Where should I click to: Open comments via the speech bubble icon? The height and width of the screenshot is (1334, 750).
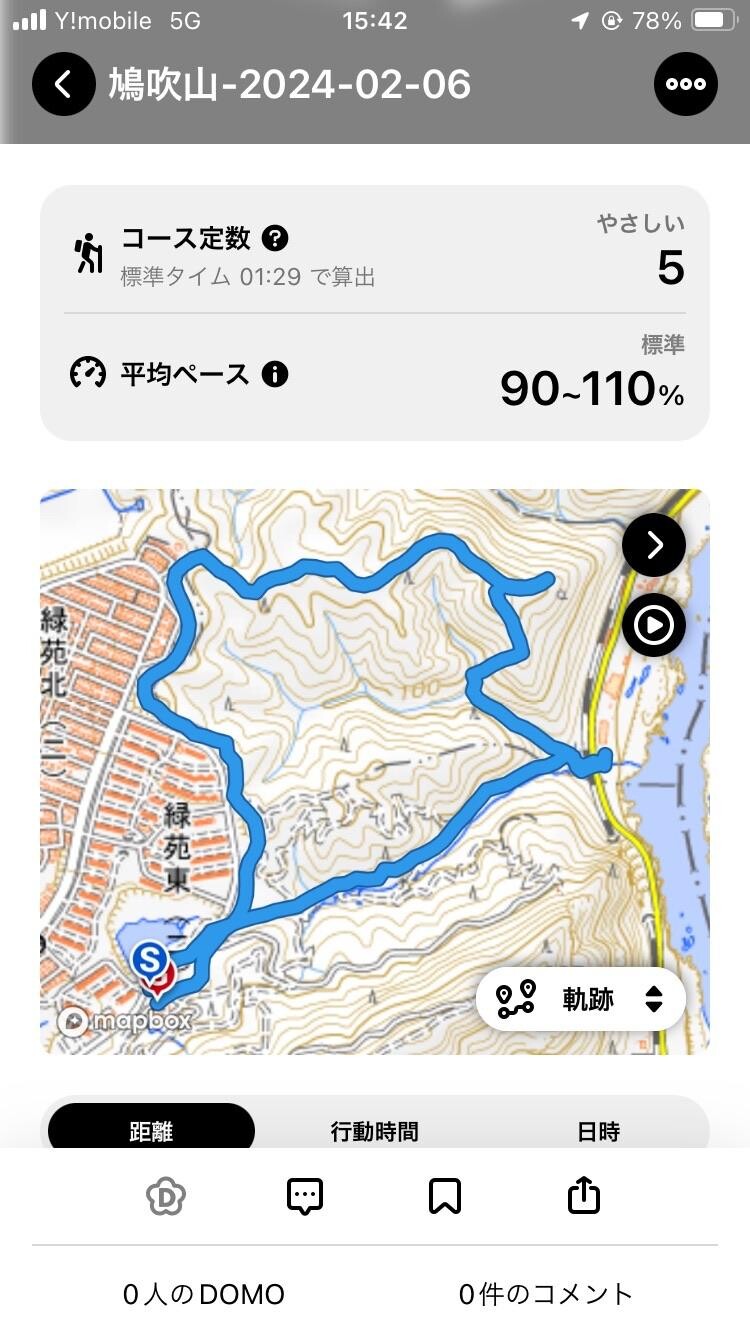click(305, 1196)
